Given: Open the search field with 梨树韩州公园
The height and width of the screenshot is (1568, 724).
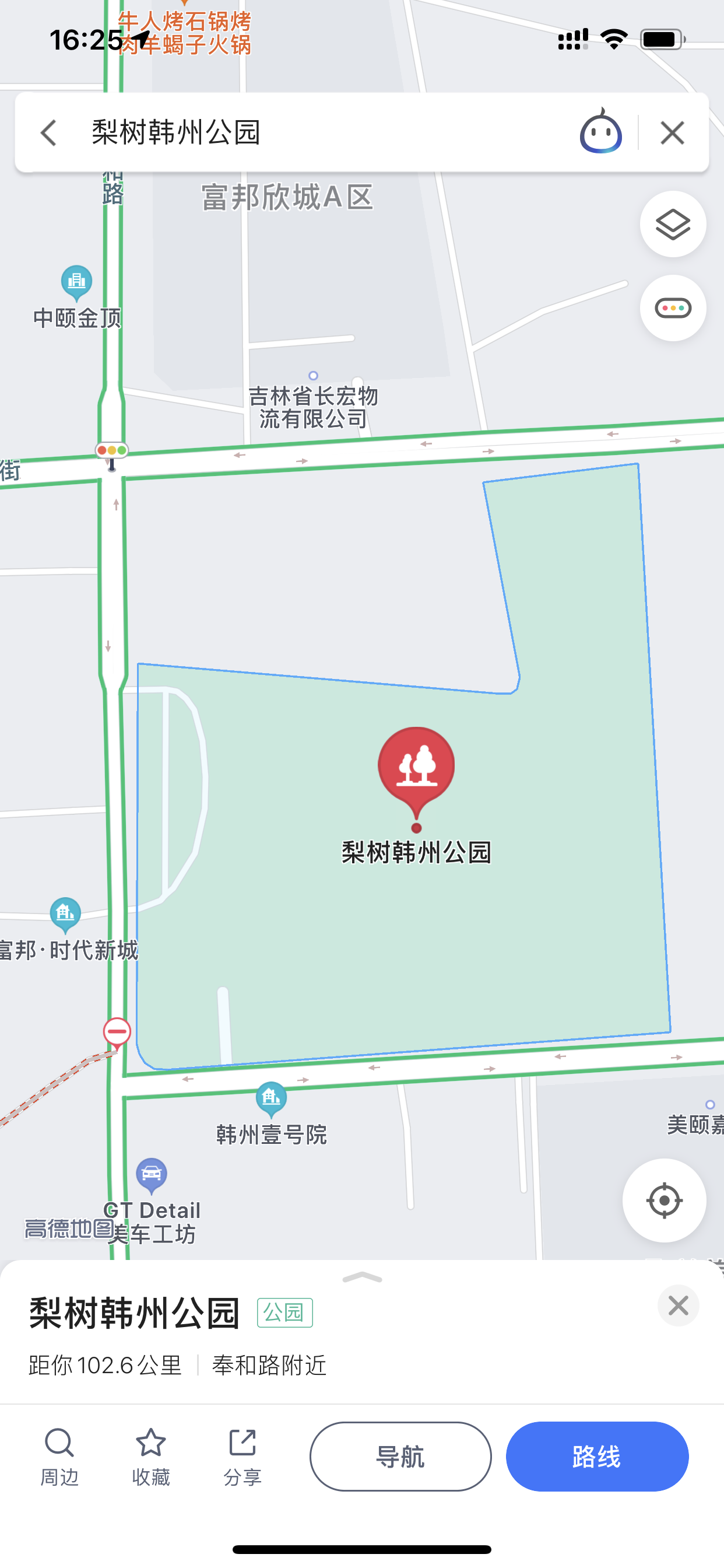Looking at the screenshot, I should click(x=304, y=132).
